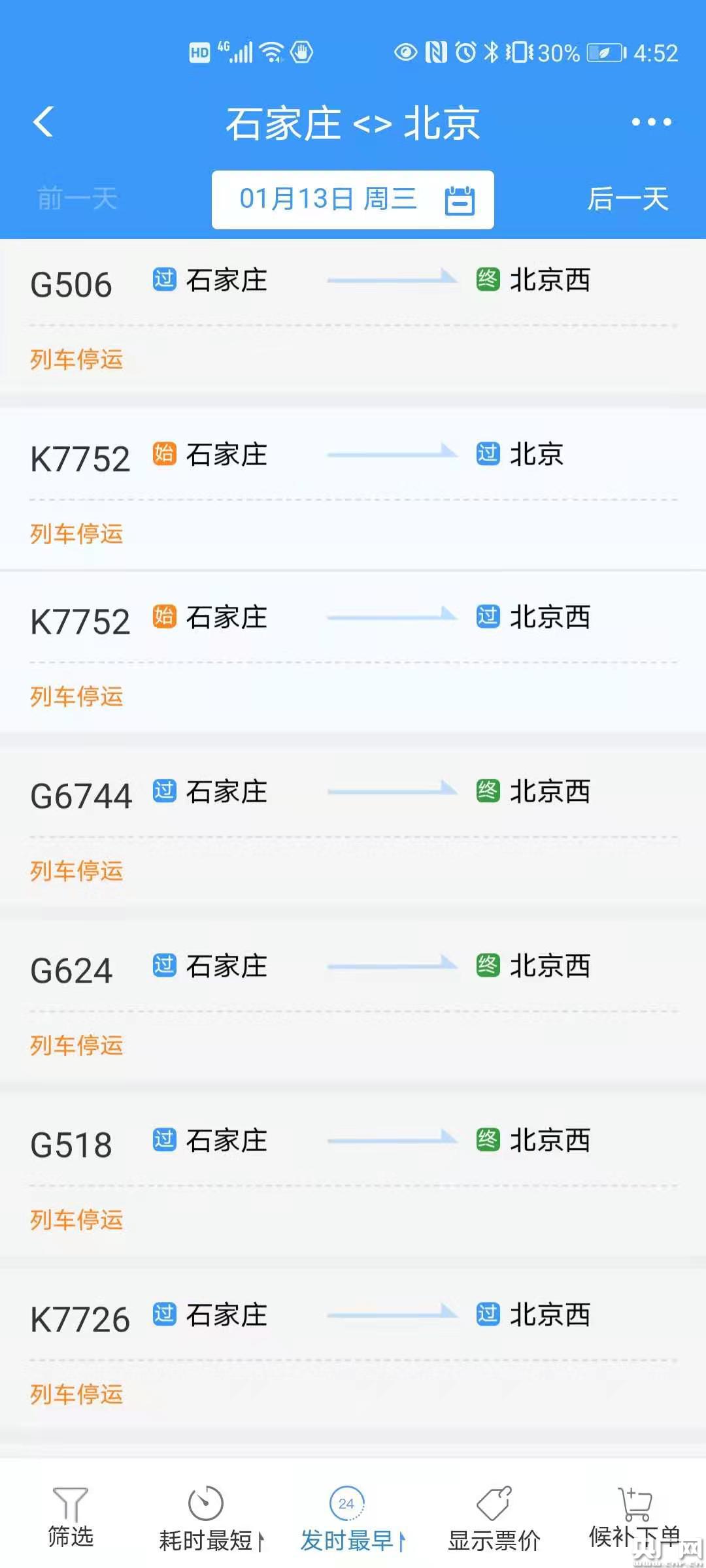The height and width of the screenshot is (1568, 706).
Task: Select train K7726 to 北京西
Action: pyautogui.click(x=353, y=1350)
